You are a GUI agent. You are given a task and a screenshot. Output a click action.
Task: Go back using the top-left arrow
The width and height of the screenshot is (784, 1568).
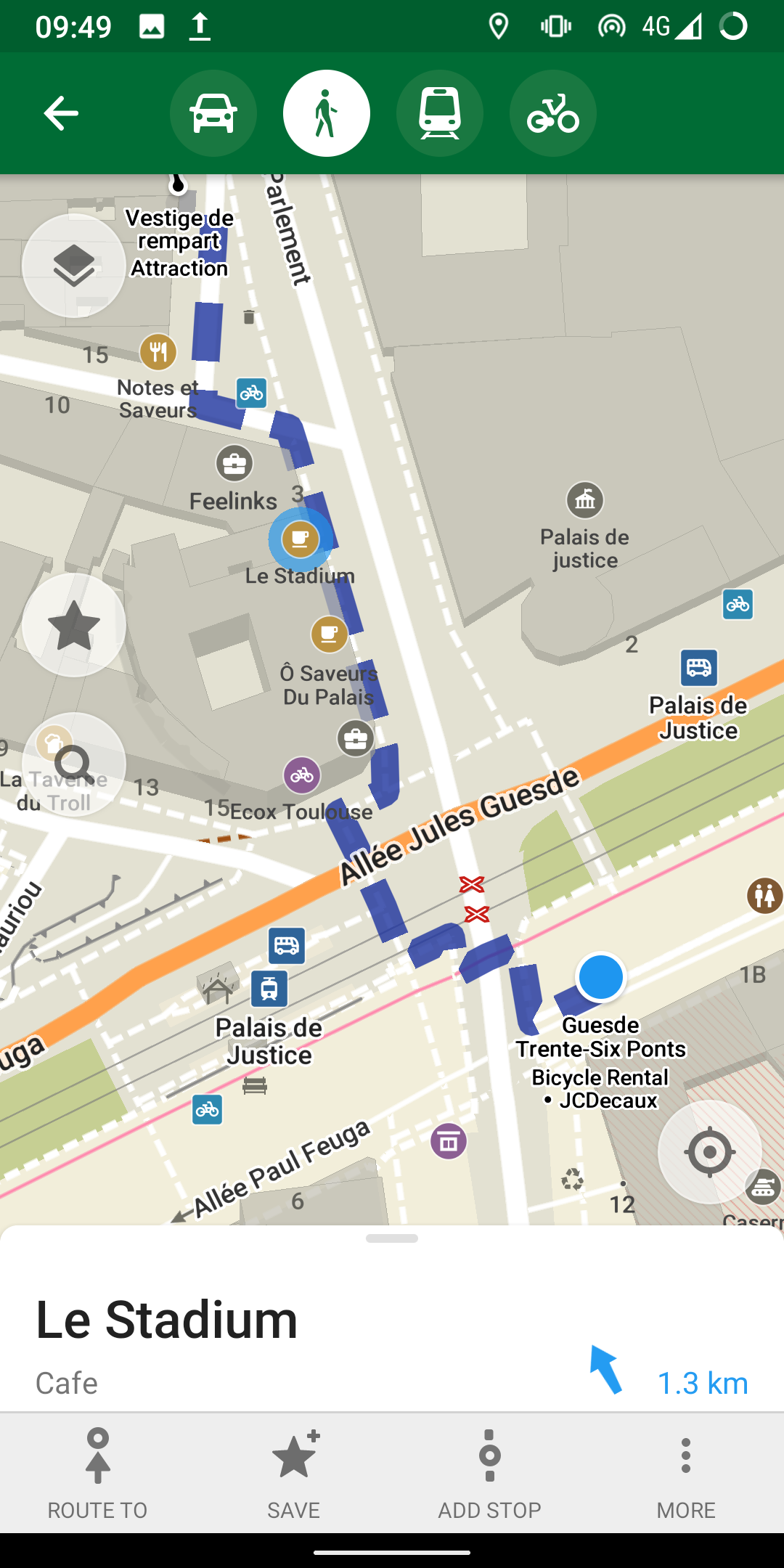61,113
